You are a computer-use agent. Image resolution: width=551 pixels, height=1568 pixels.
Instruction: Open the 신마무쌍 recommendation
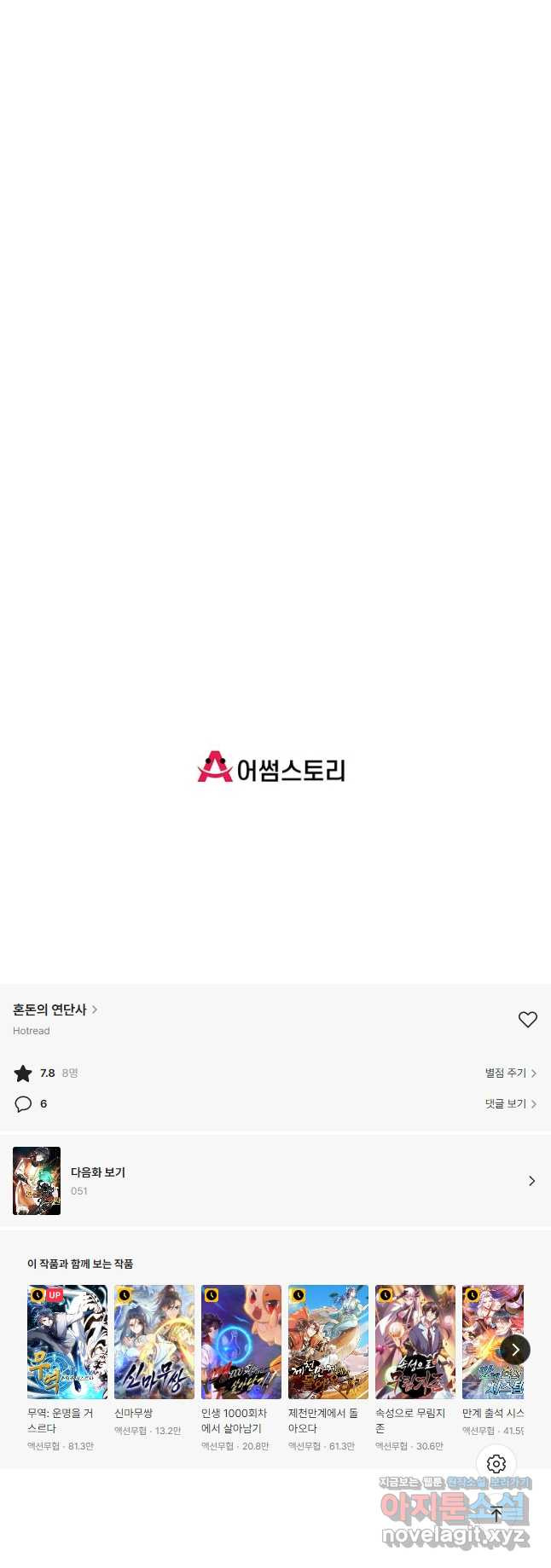[154, 1342]
